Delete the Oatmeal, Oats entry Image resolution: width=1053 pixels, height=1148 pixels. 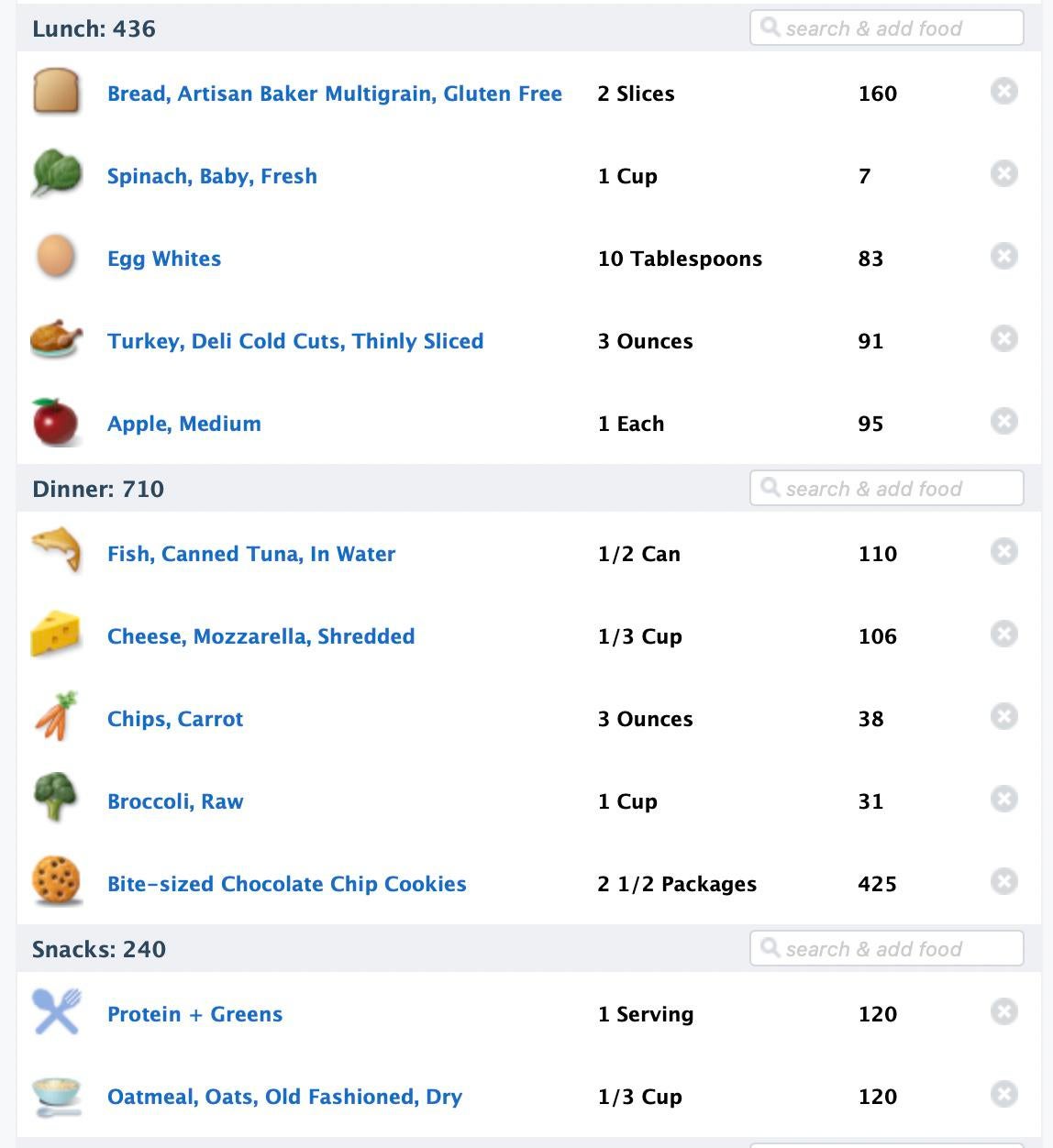pyautogui.click(x=1004, y=1095)
